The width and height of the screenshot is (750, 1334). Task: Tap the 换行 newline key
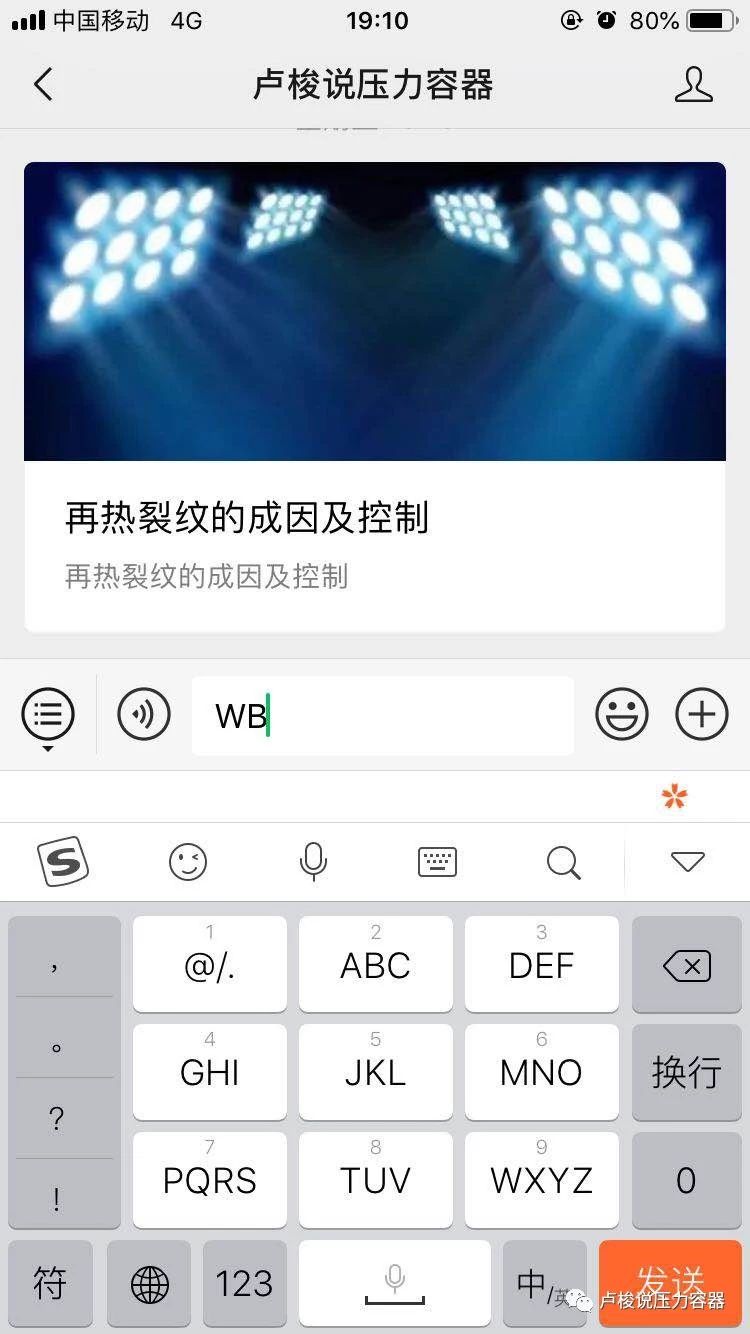click(686, 1072)
